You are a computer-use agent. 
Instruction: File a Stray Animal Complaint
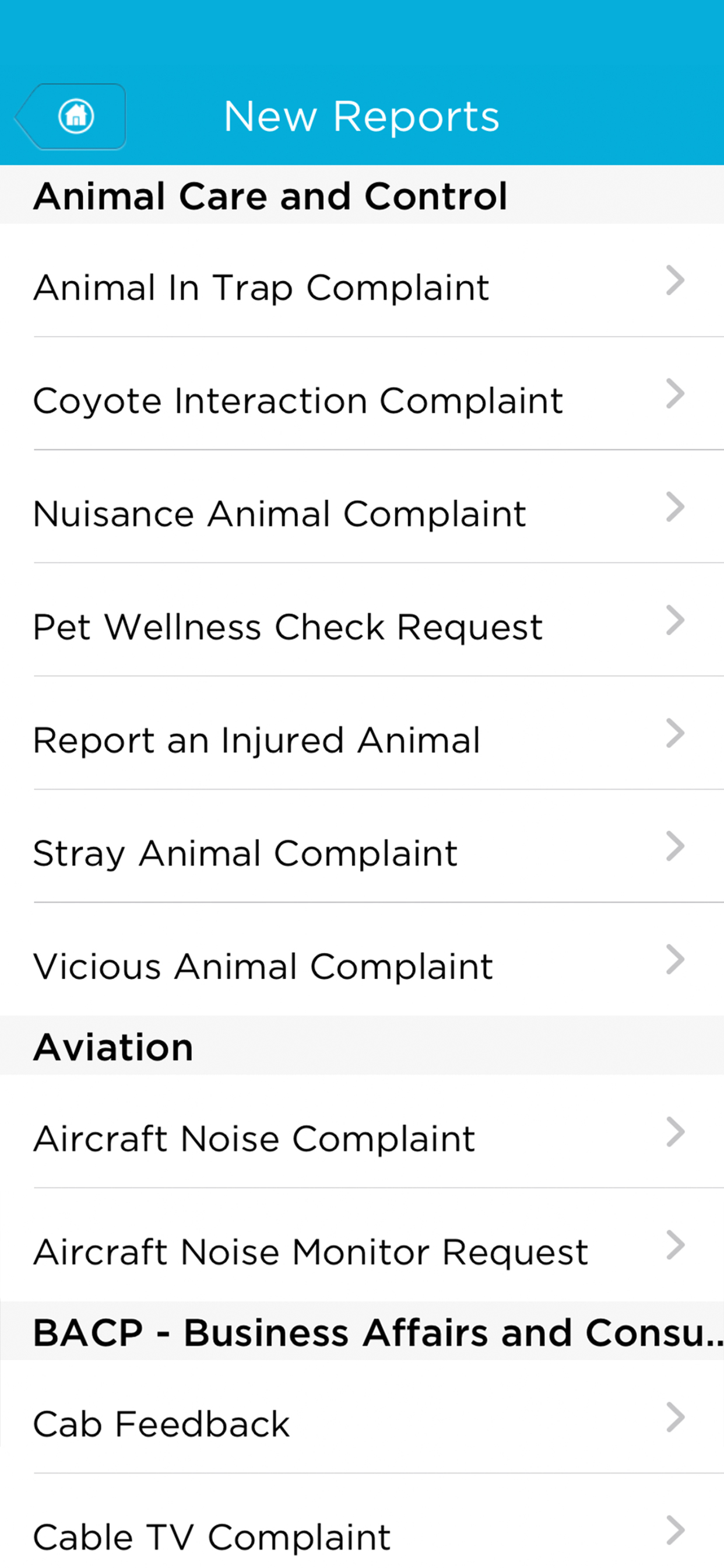click(x=361, y=853)
